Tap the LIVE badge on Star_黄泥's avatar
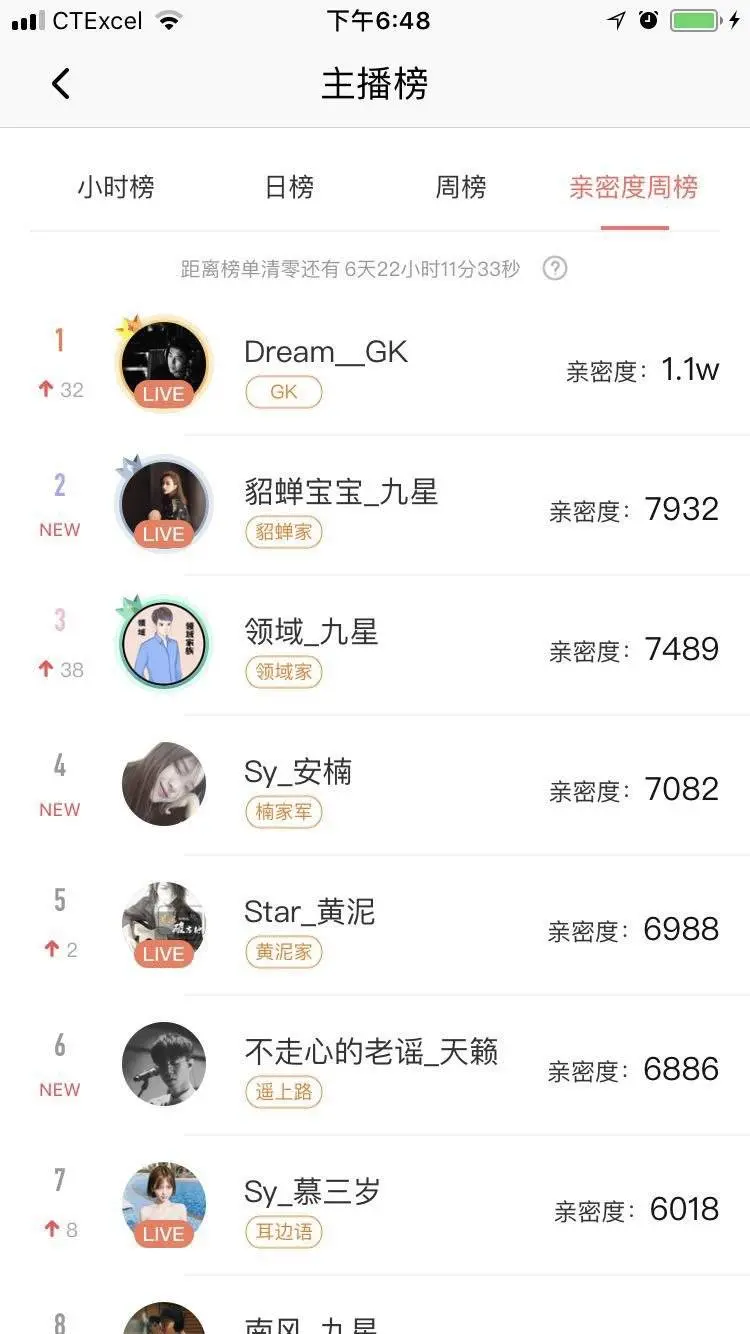750x1334 pixels. (x=163, y=954)
